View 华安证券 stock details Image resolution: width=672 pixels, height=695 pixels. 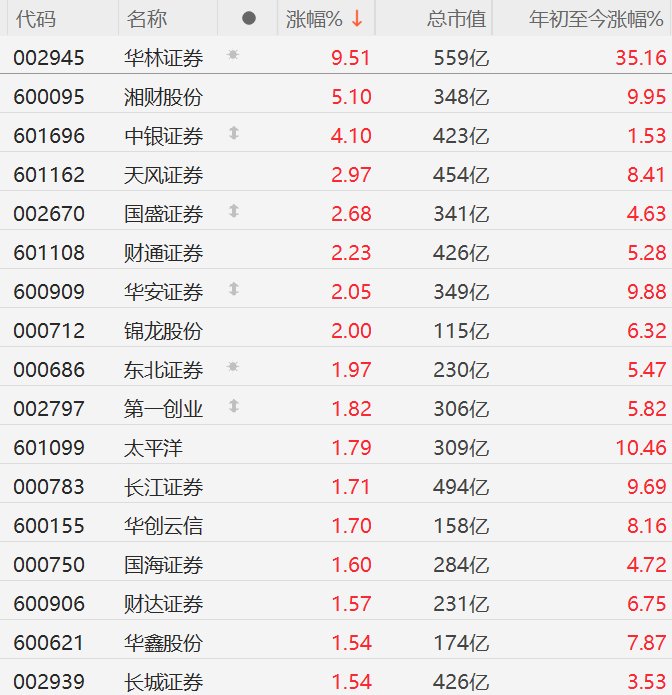coord(164,292)
